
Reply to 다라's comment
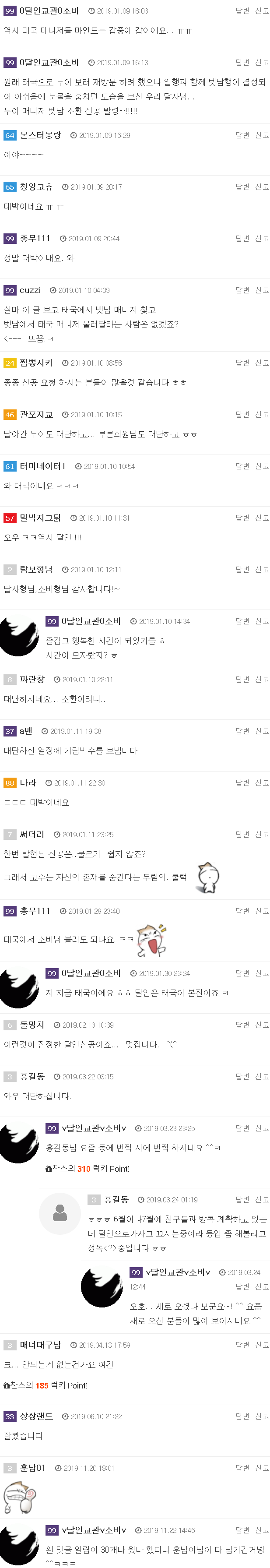point(242,783)
